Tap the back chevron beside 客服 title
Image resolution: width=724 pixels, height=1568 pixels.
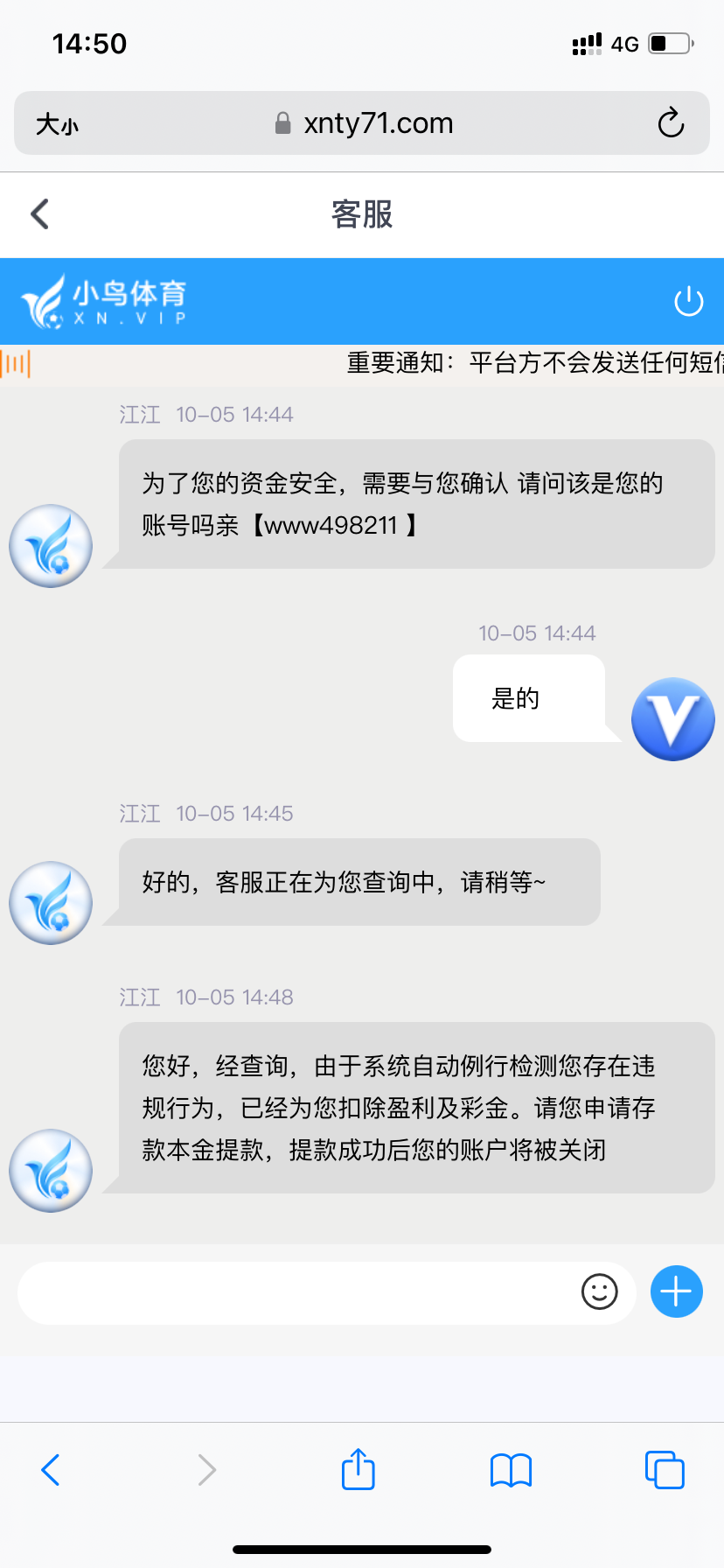pyautogui.click(x=38, y=213)
